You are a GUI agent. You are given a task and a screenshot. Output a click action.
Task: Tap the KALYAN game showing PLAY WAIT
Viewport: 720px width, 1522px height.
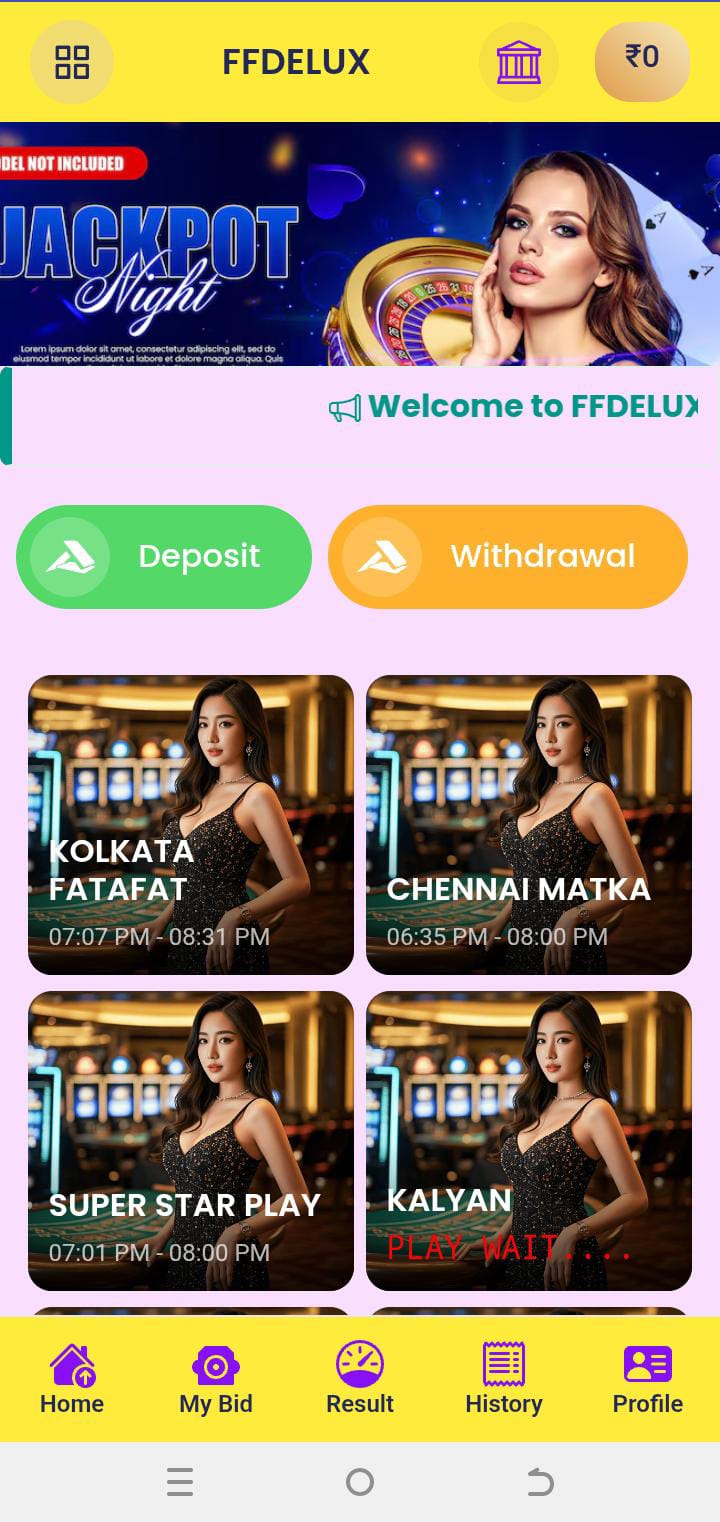[x=528, y=1140]
